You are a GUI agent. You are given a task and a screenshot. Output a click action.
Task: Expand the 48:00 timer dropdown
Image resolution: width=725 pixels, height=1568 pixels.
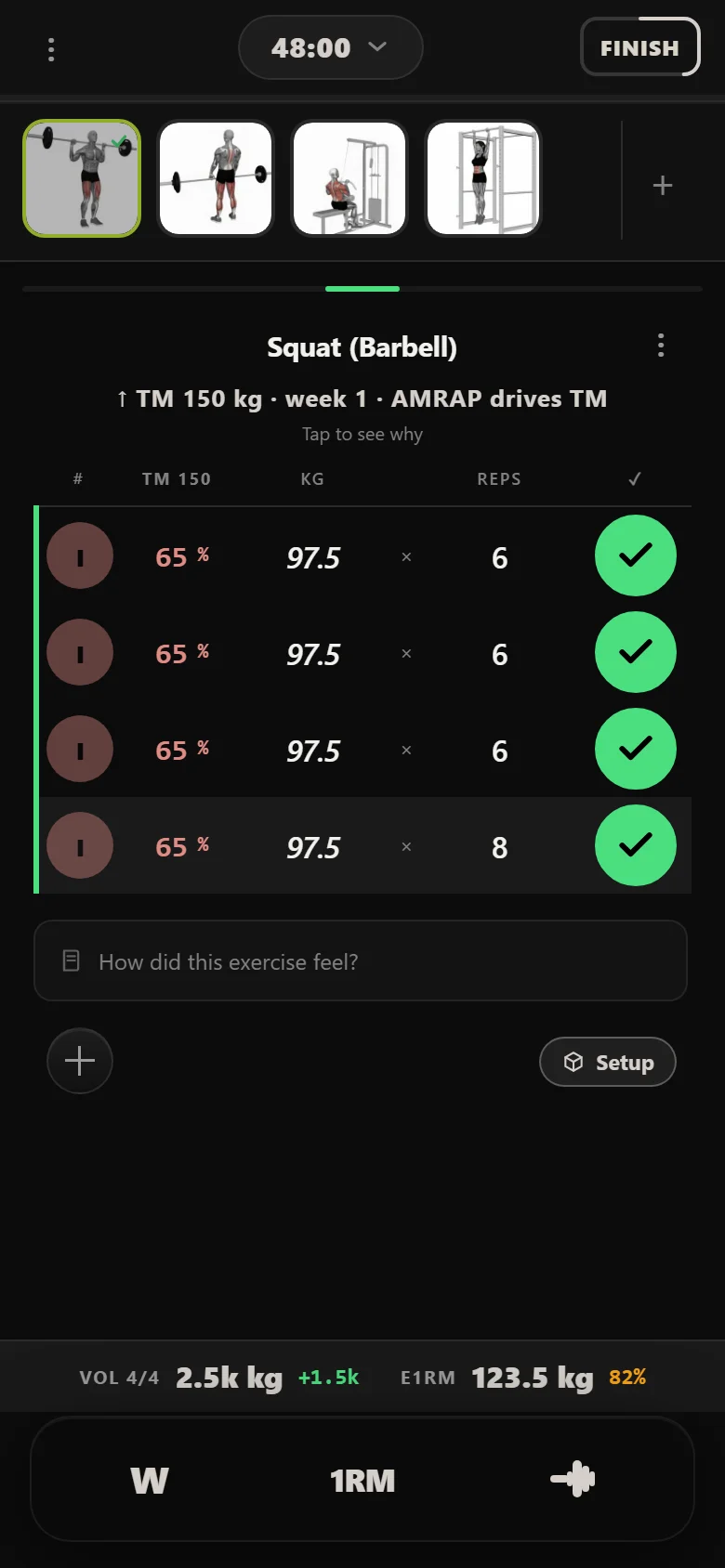tap(331, 47)
